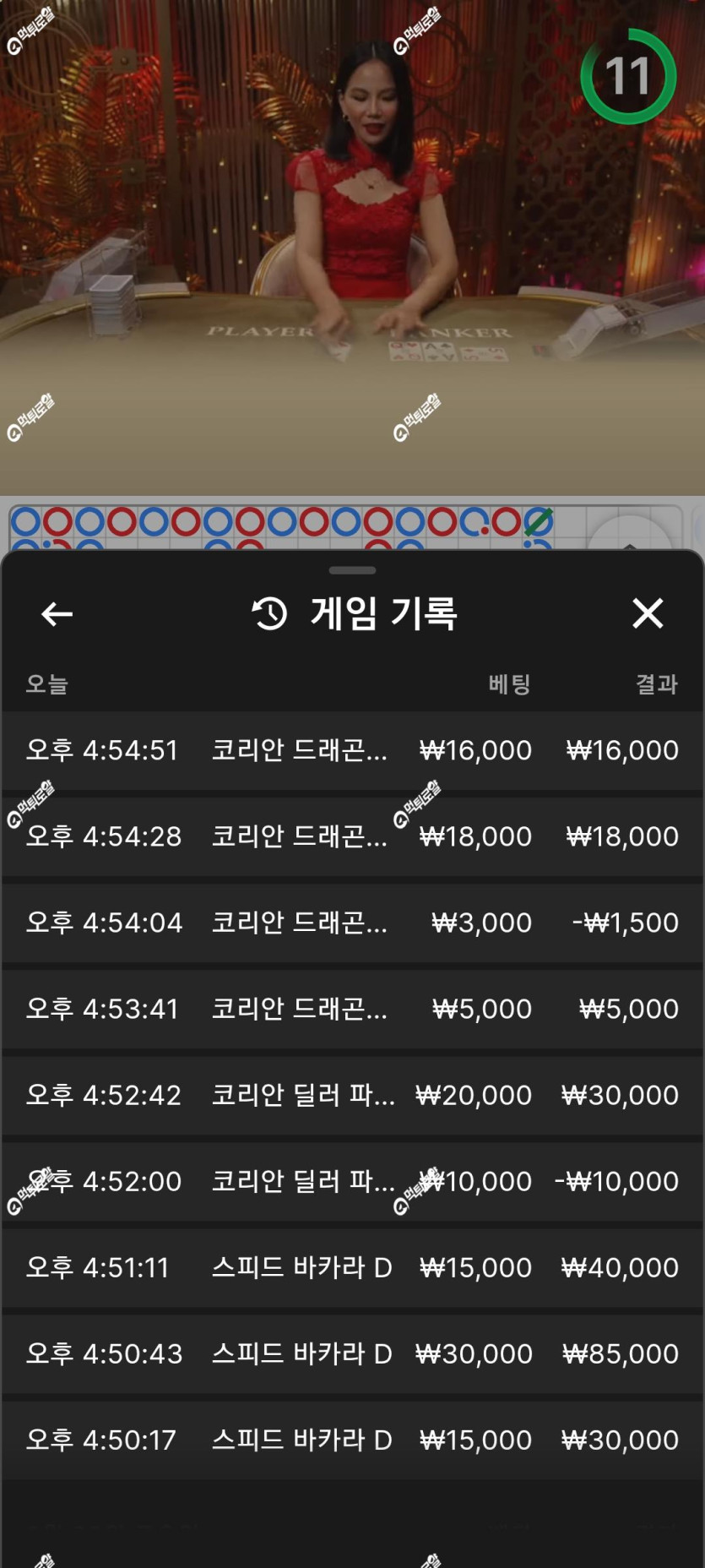View the 오후 4:51:11 Speed Baccarat record

(352, 1267)
